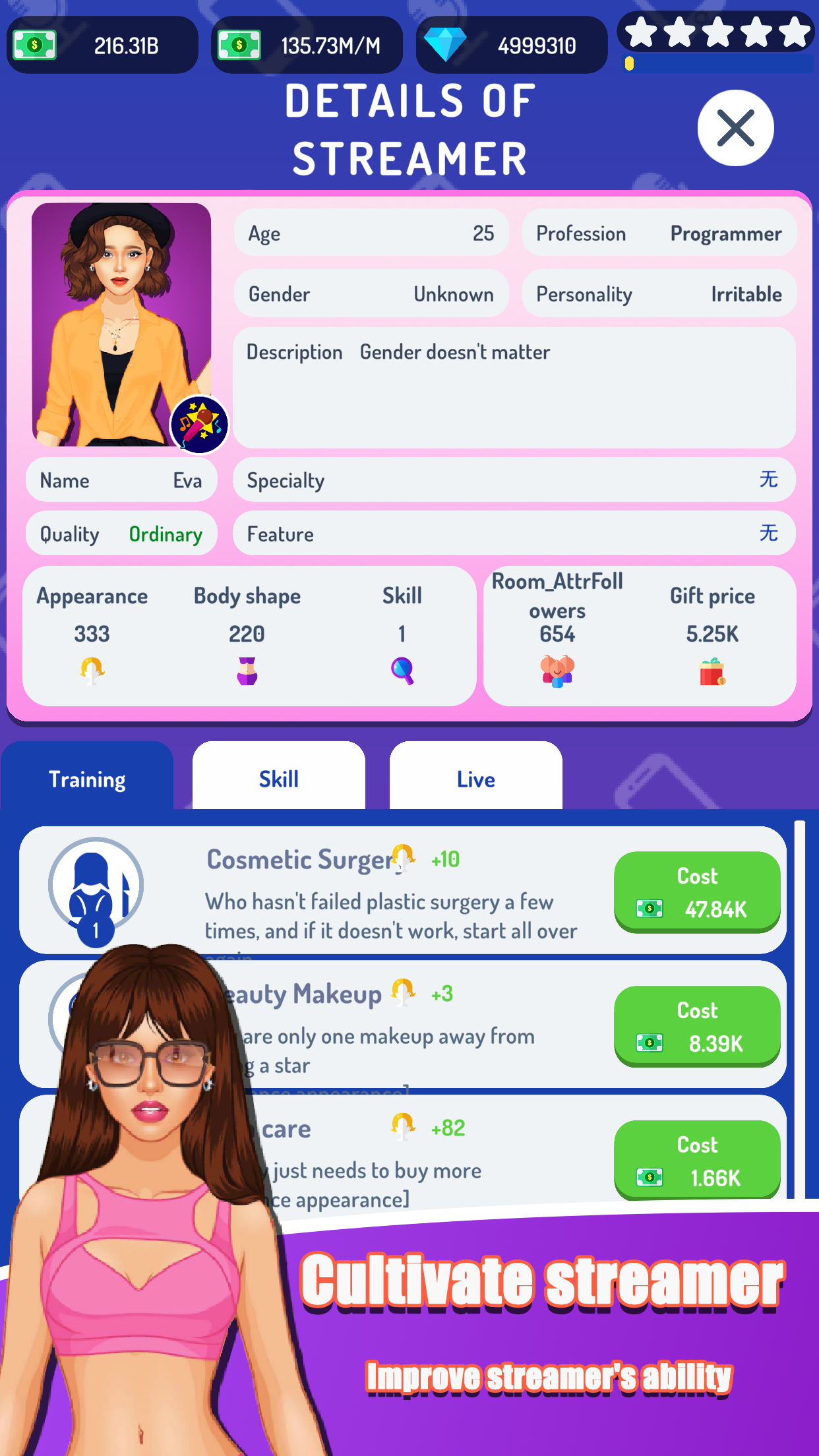Click the Room_AttrFollowers audience icon
The width and height of the screenshot is (819, 1456).
point(558,671)
